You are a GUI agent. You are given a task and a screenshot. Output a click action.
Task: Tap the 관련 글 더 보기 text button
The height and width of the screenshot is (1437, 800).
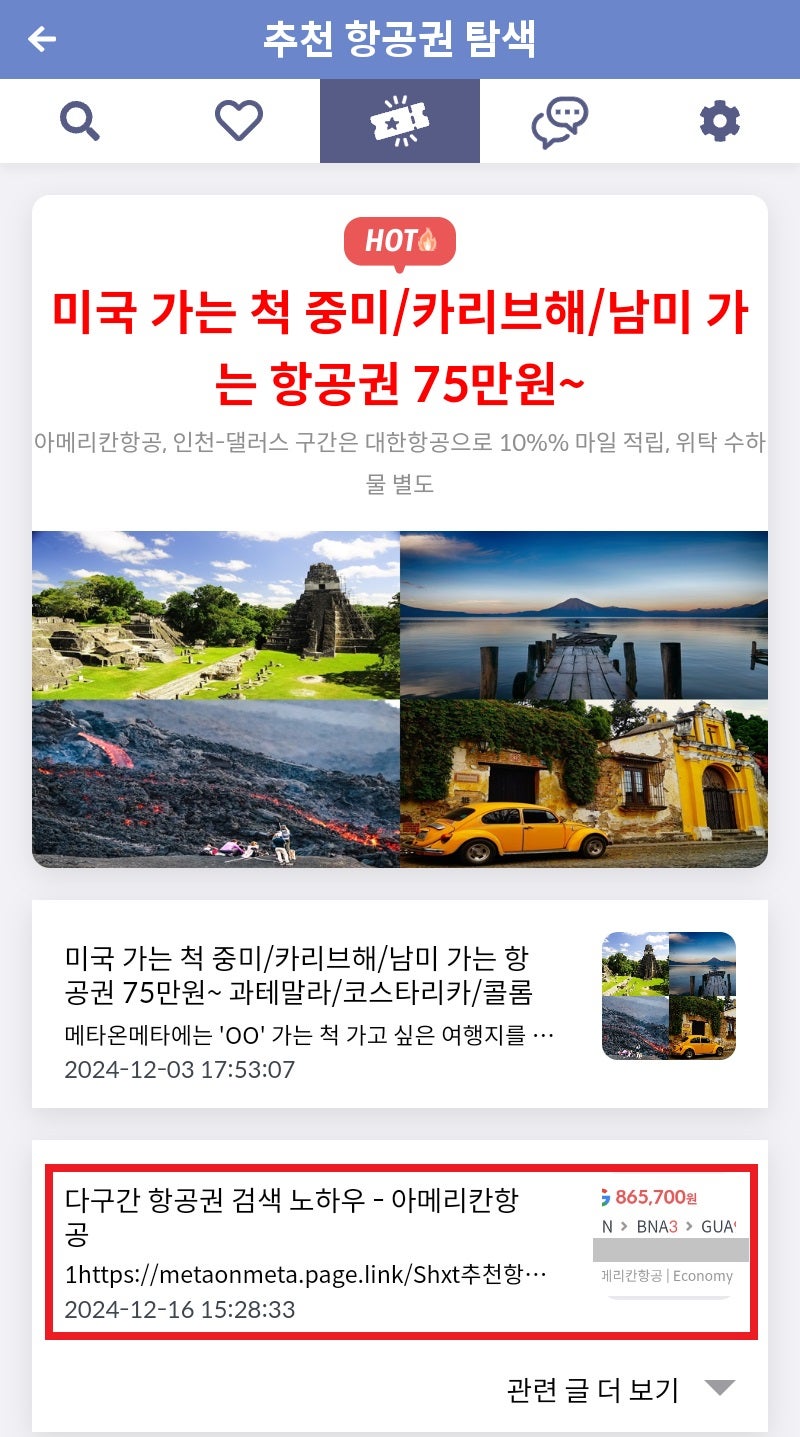click(x=592, y=1389)
